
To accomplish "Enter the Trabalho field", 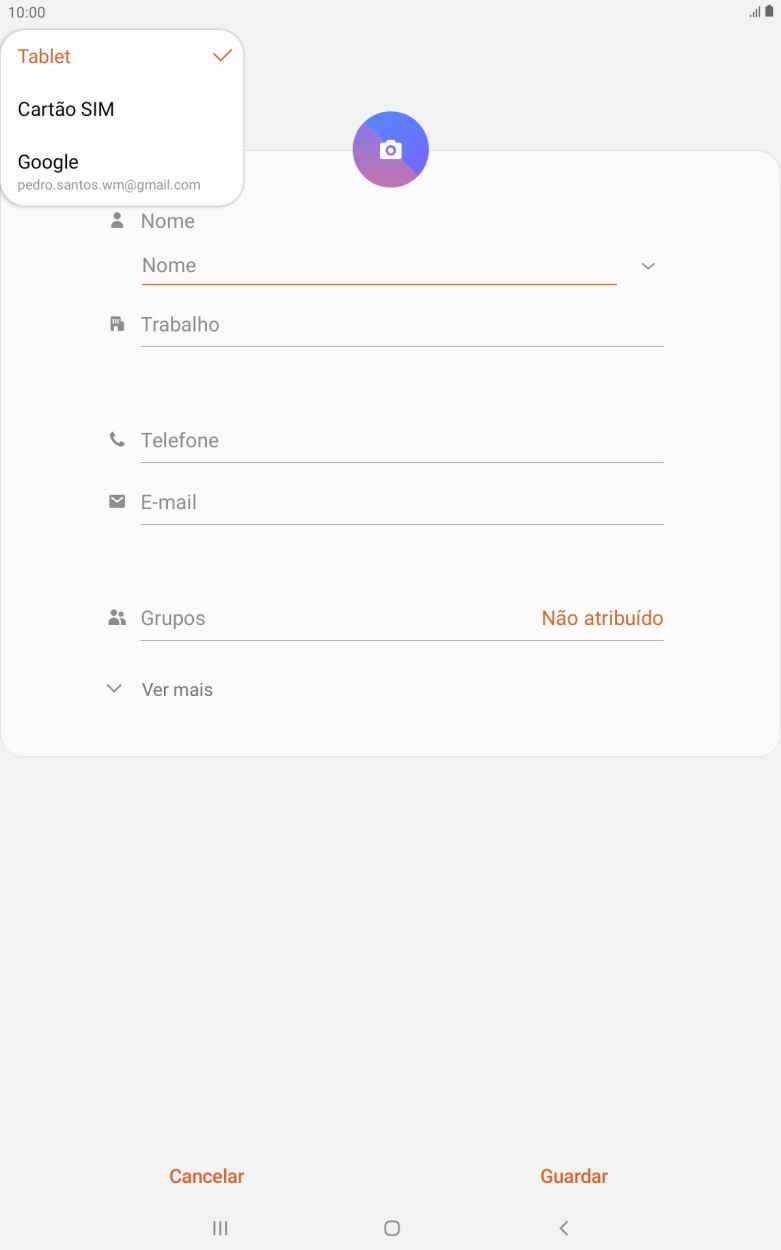I will pyautogui.click(x=402, y=325).
